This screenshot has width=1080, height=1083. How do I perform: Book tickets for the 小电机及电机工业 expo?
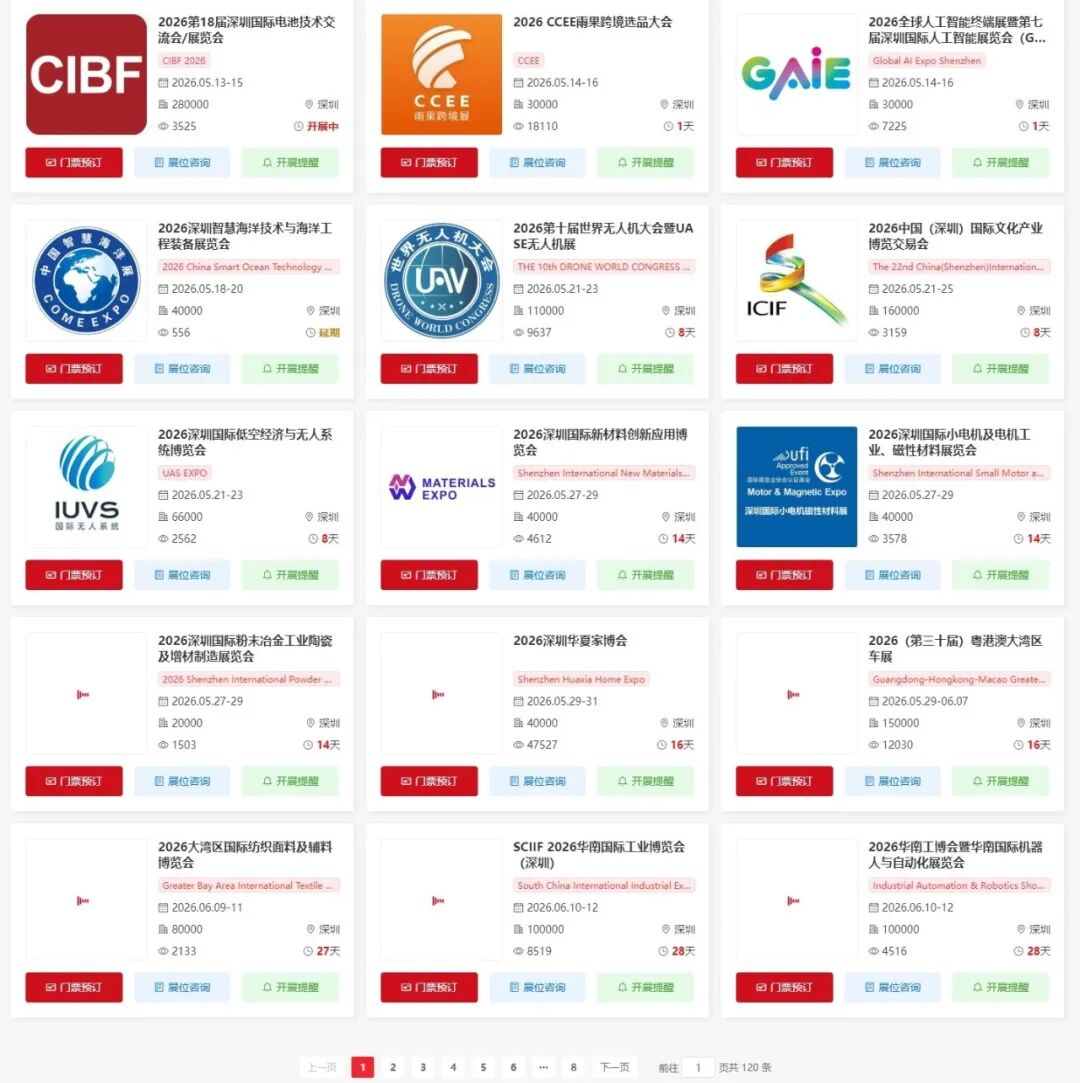784,575
